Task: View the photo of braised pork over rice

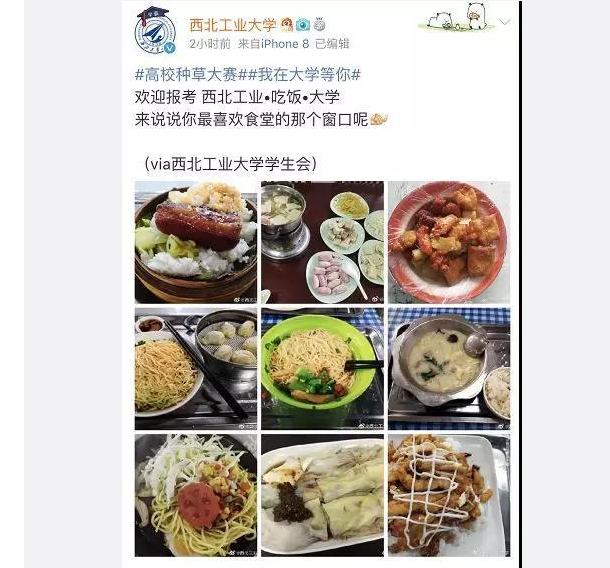Action: coord(196,242)
